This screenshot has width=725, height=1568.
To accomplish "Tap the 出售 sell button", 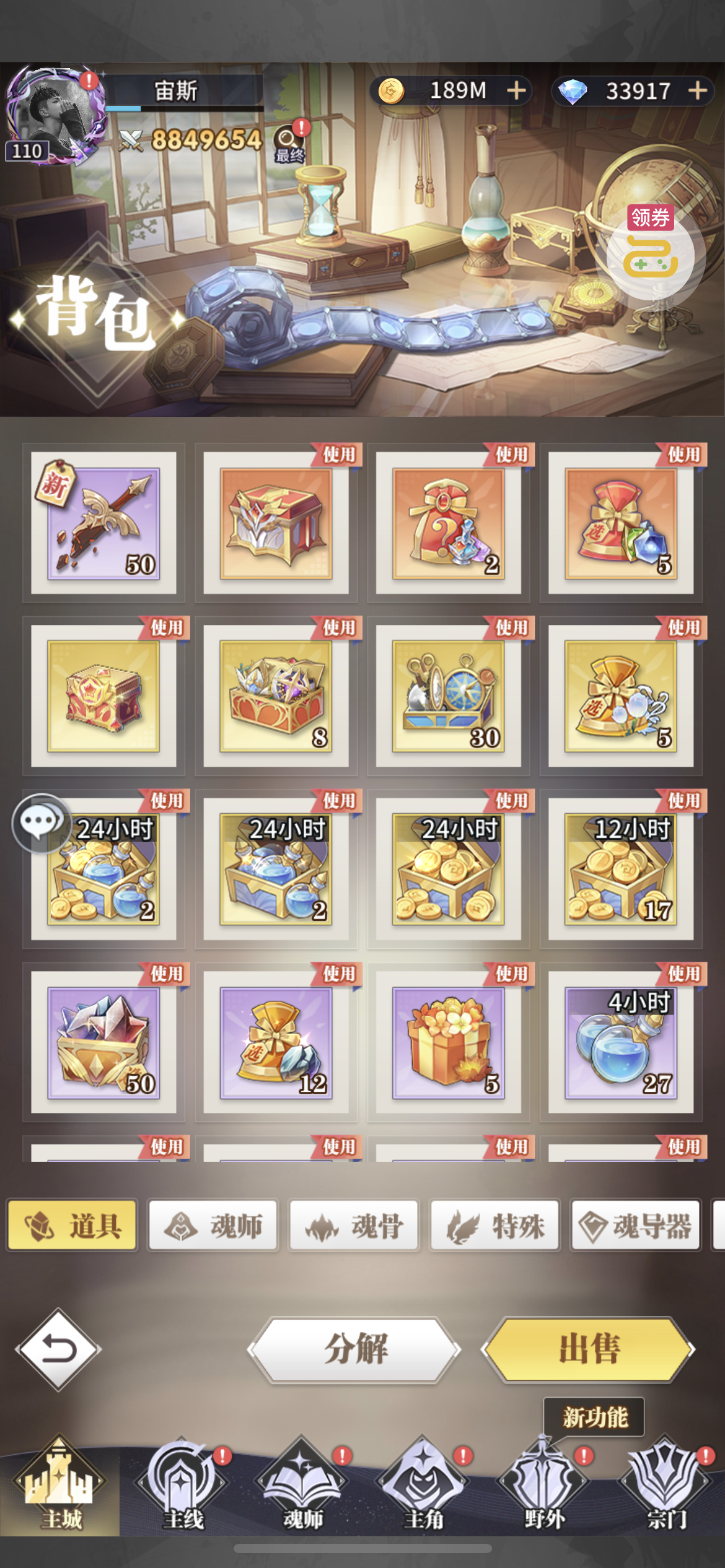I will [588, 1349].
